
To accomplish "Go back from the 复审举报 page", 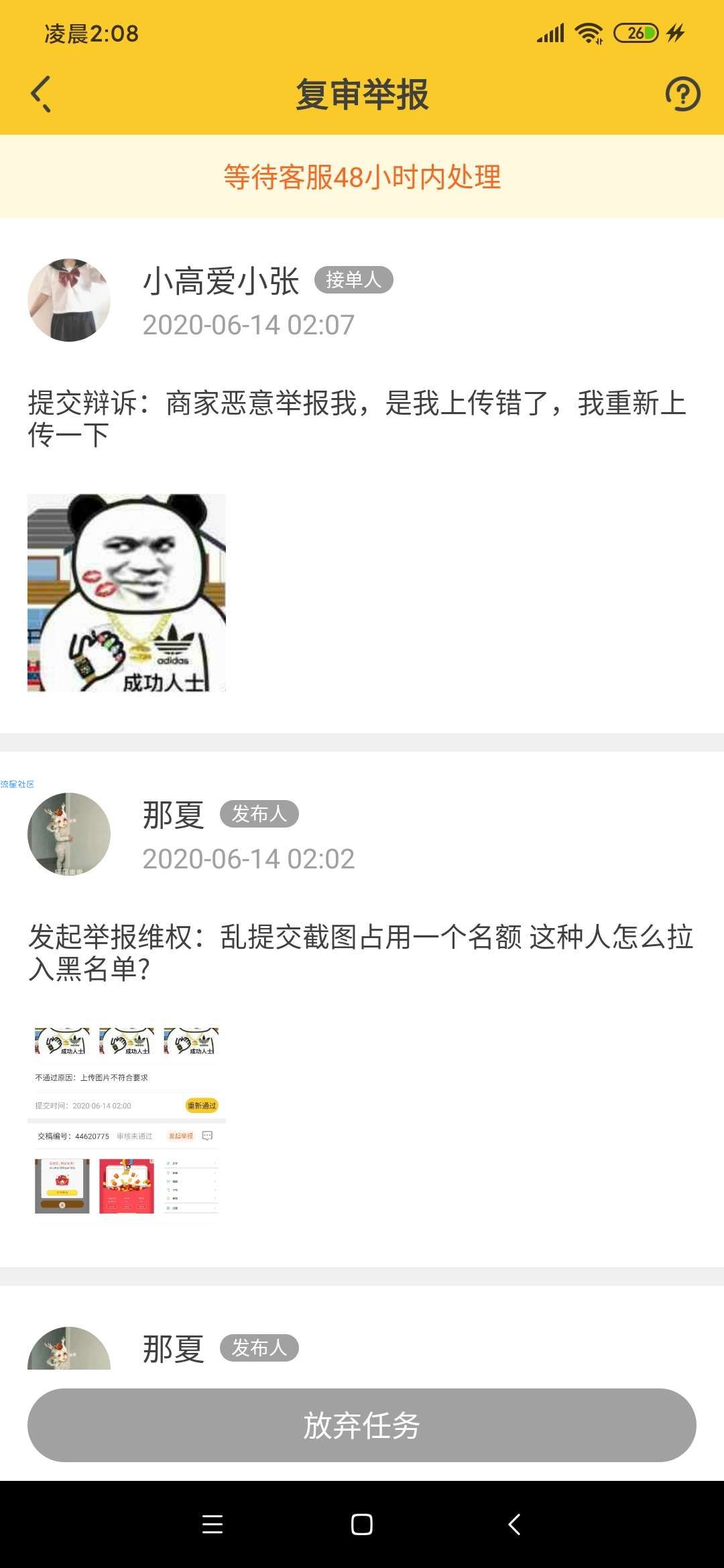I will 42,94.
